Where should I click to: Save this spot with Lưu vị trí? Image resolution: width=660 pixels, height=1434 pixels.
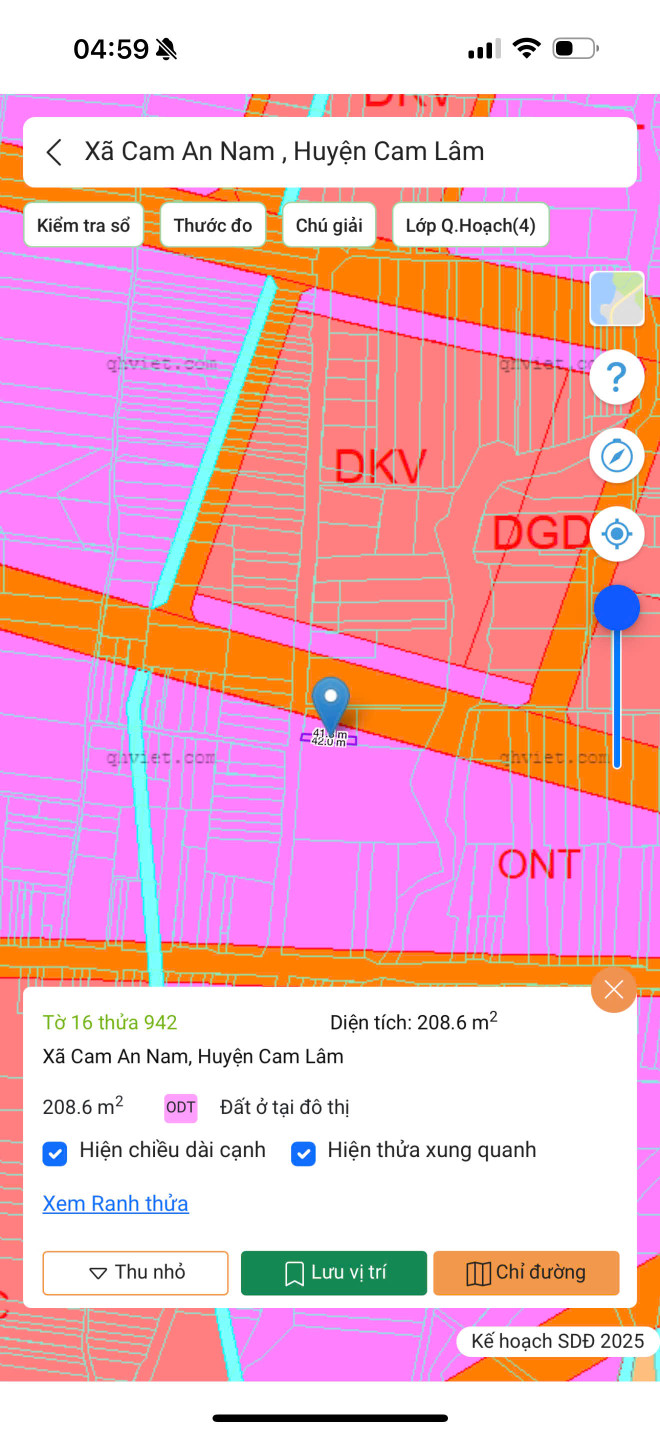point(334,1273)
